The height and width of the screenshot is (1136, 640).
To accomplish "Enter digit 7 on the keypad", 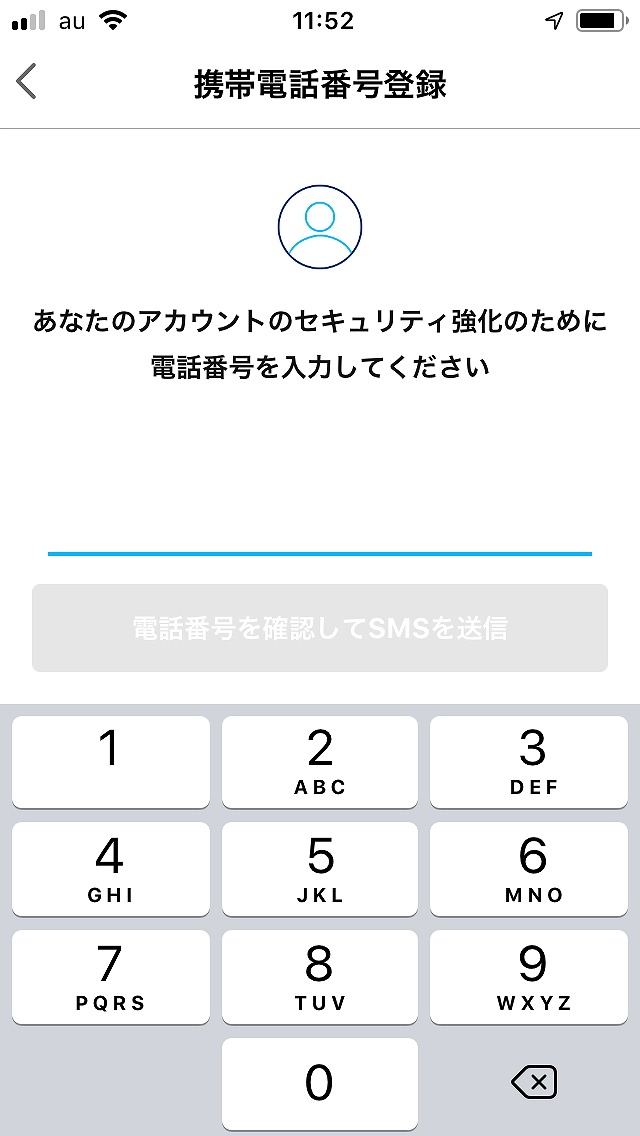I will [111, 977].
